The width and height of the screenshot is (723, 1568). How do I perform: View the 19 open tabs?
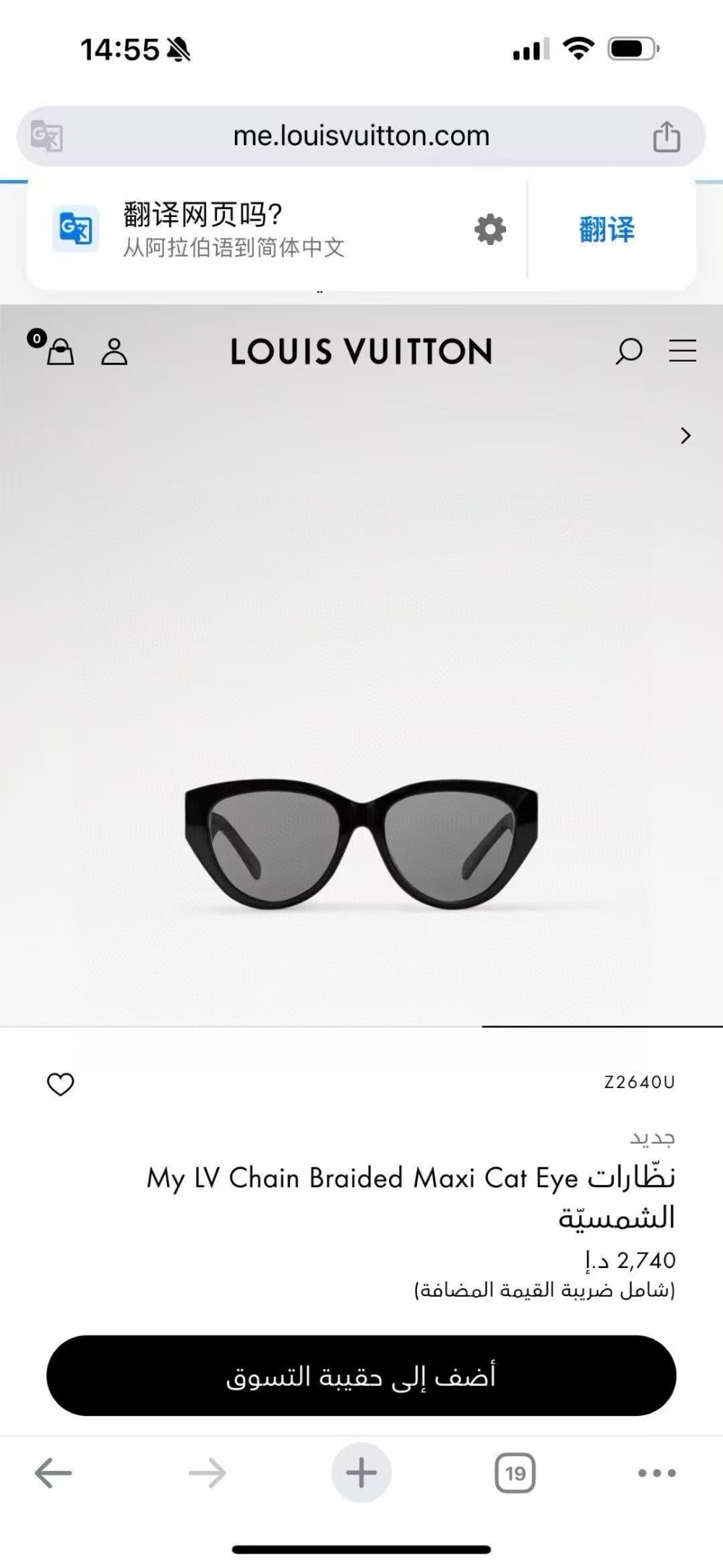(x=515, y=1473)
